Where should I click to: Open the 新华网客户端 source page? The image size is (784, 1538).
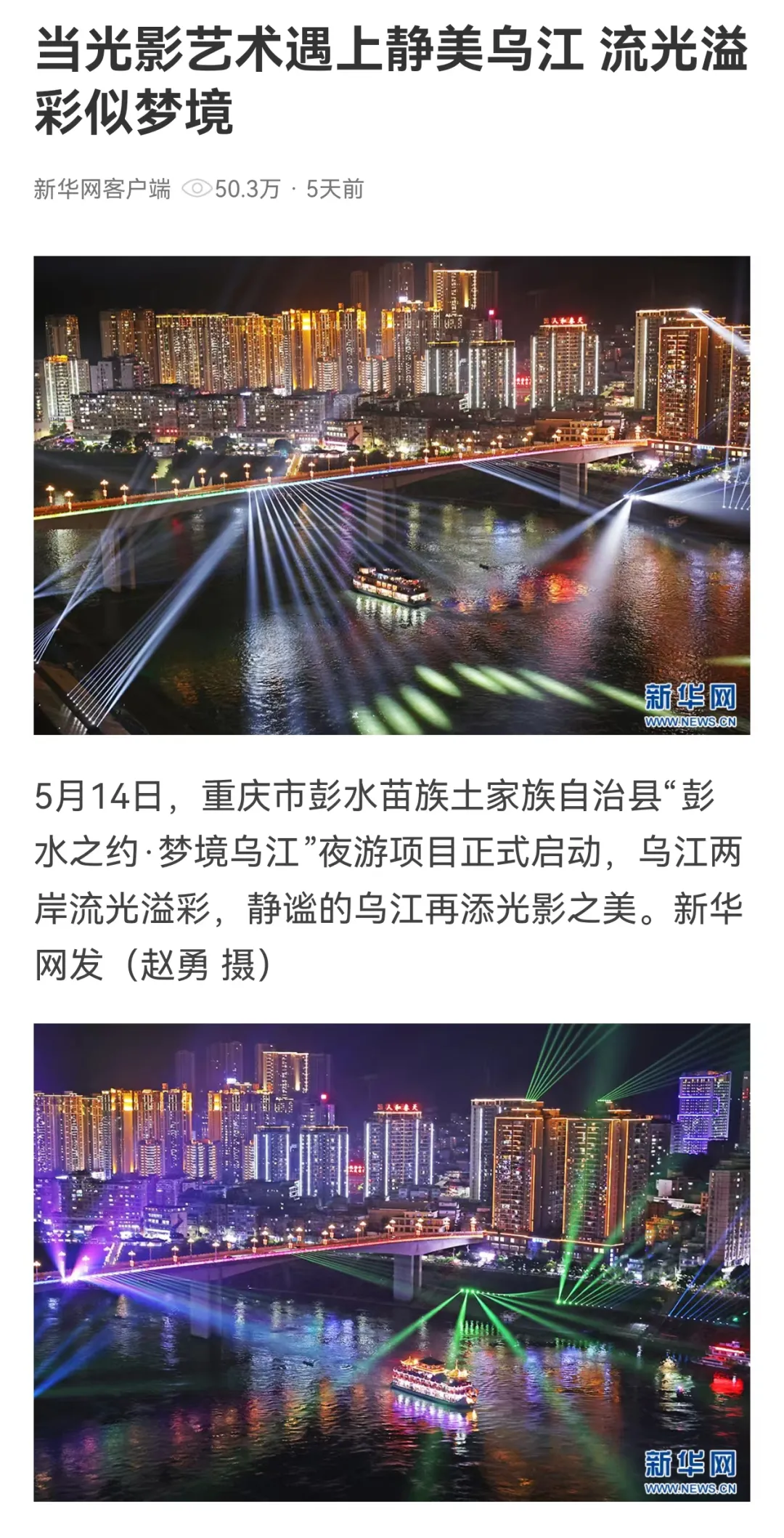click(x=102, y=190)
